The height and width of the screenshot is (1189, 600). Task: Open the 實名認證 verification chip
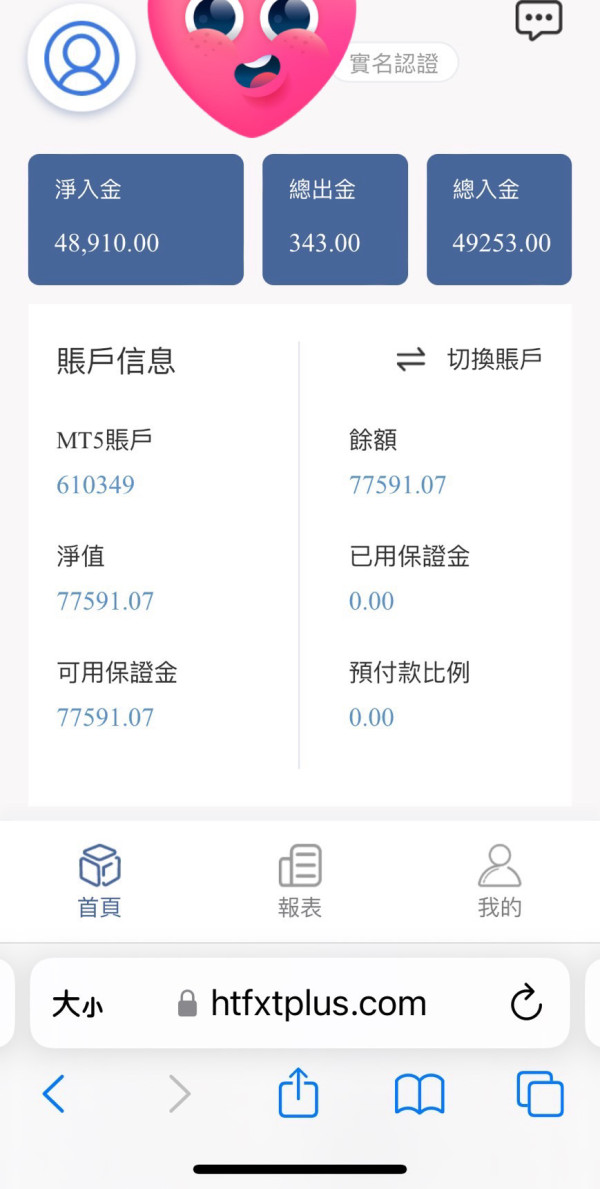(394, 63)
